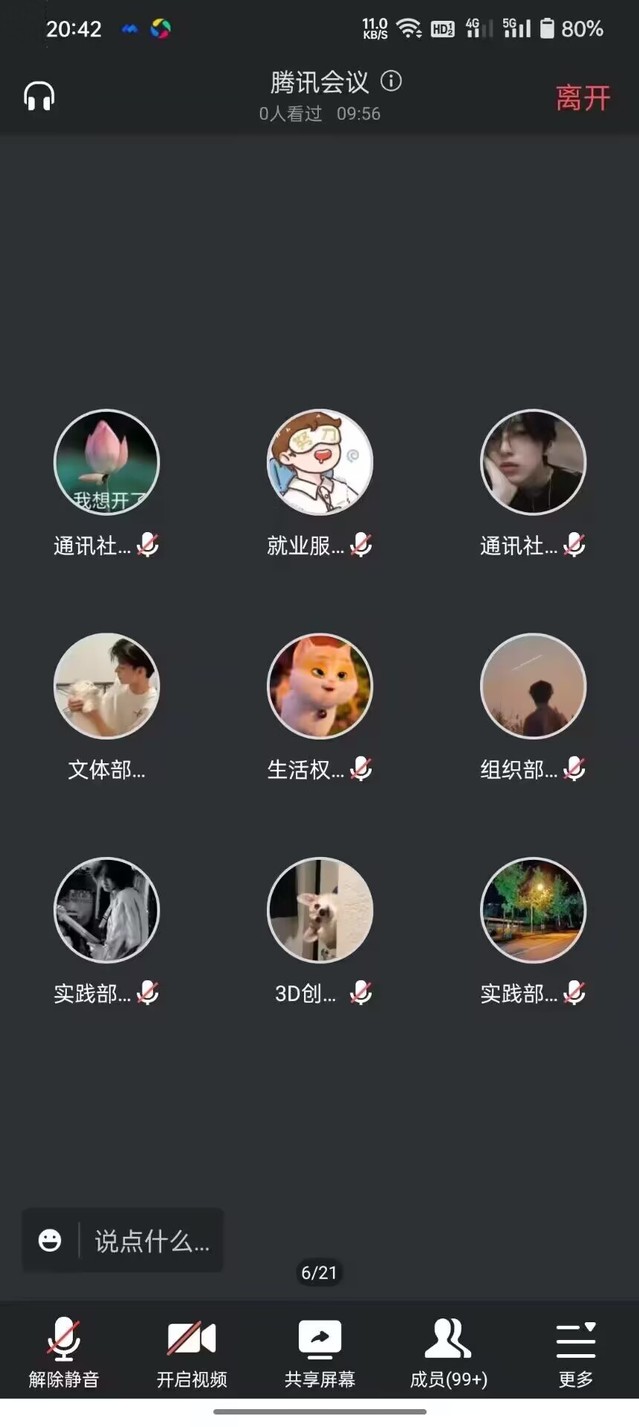The image size is (639, 1427).
Task: Unmute microphone with 解除静音
Action: tap(64, 1351)
